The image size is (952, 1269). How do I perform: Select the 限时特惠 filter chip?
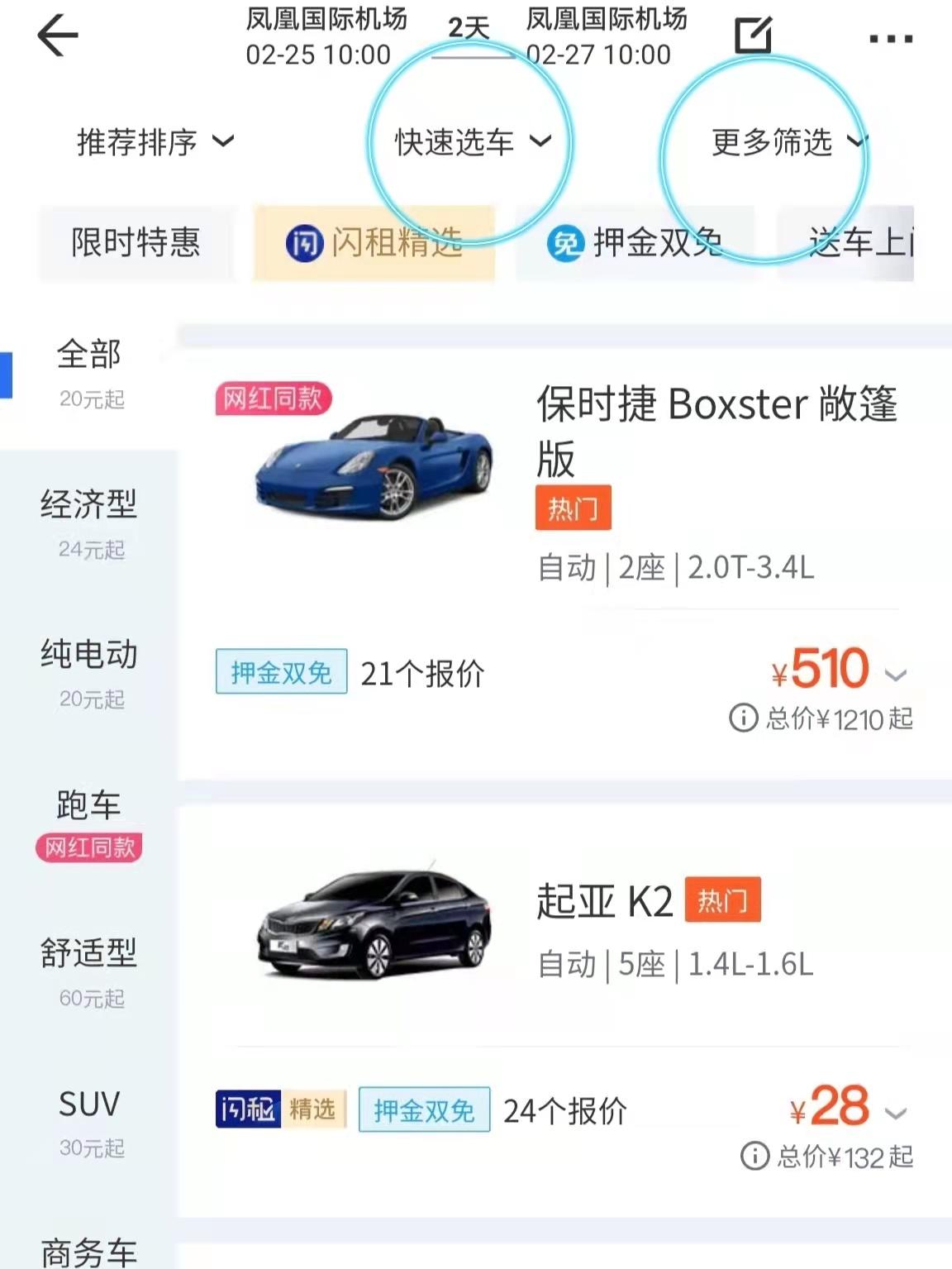point(136,243)
